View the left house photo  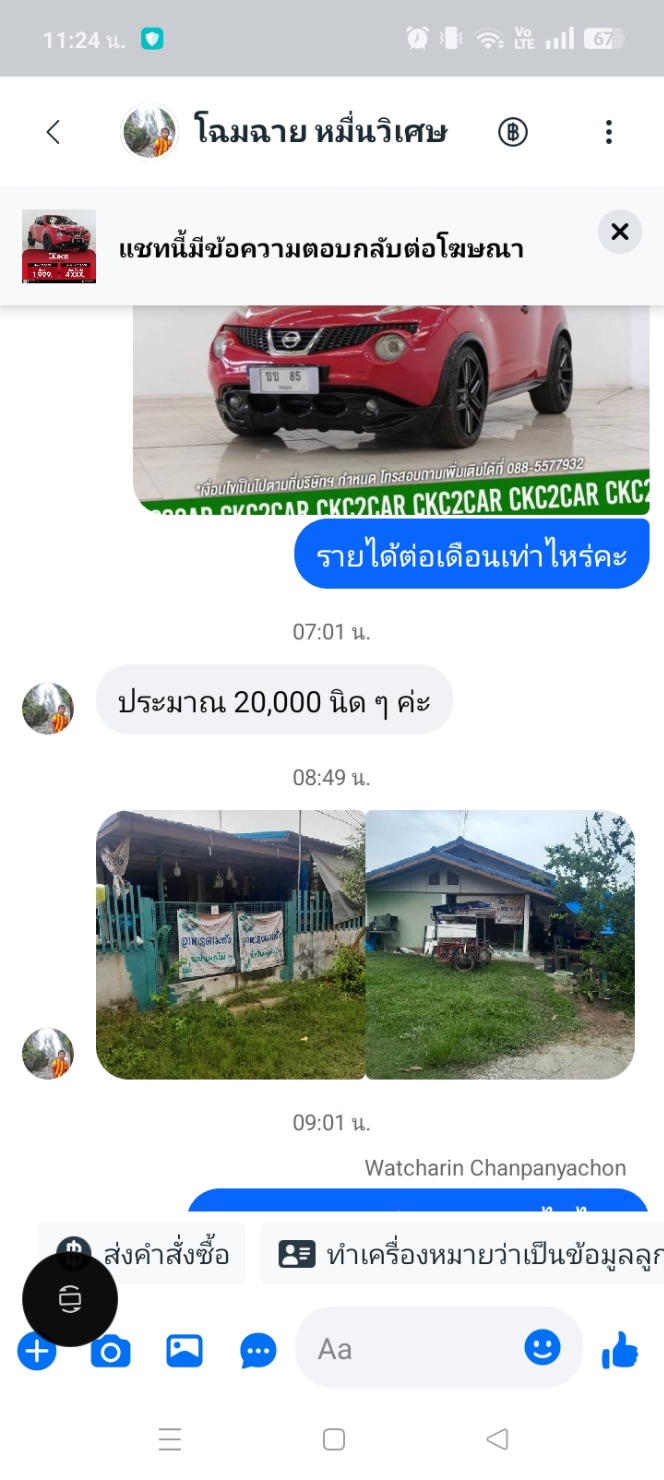[x=231, y=945]
